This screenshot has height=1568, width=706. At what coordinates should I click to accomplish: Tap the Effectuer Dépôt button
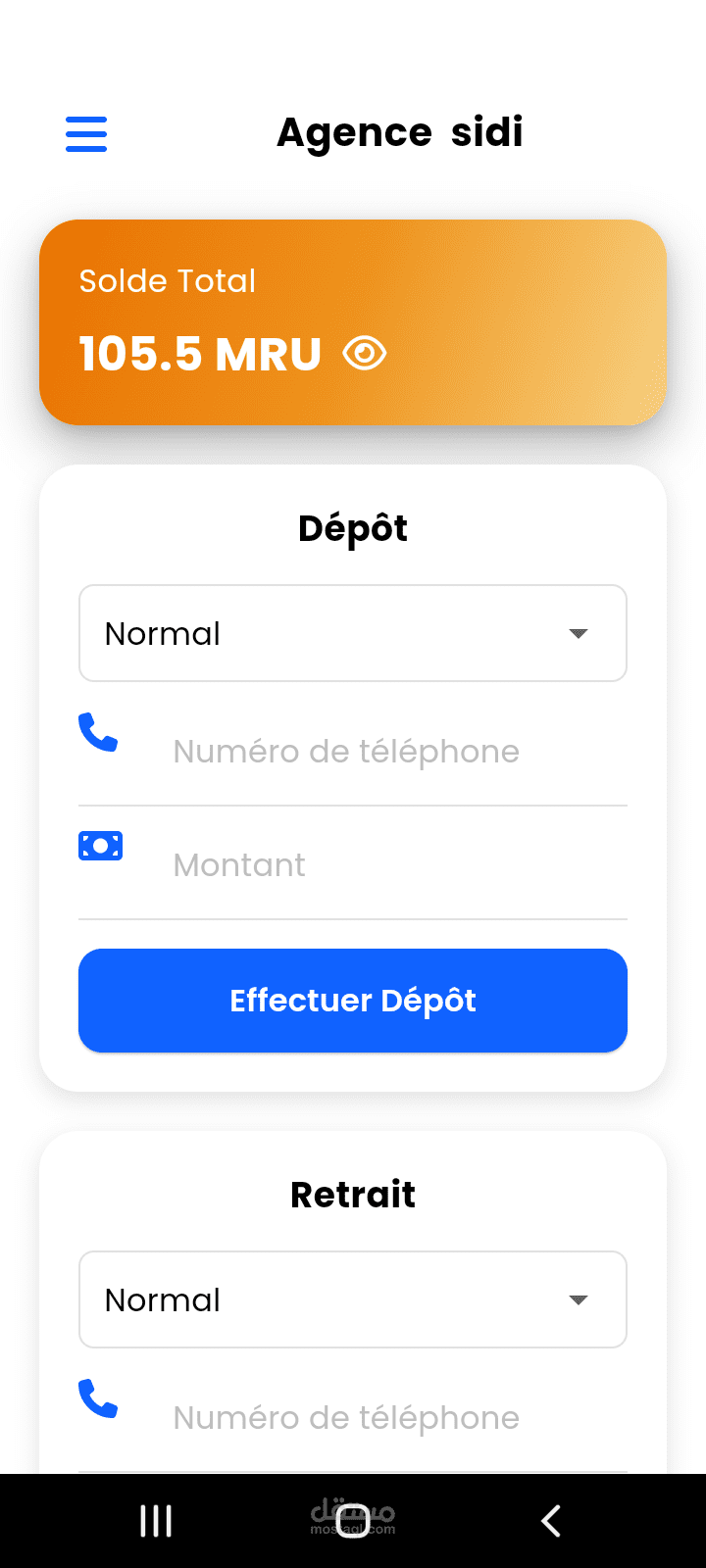[353, 1001]
